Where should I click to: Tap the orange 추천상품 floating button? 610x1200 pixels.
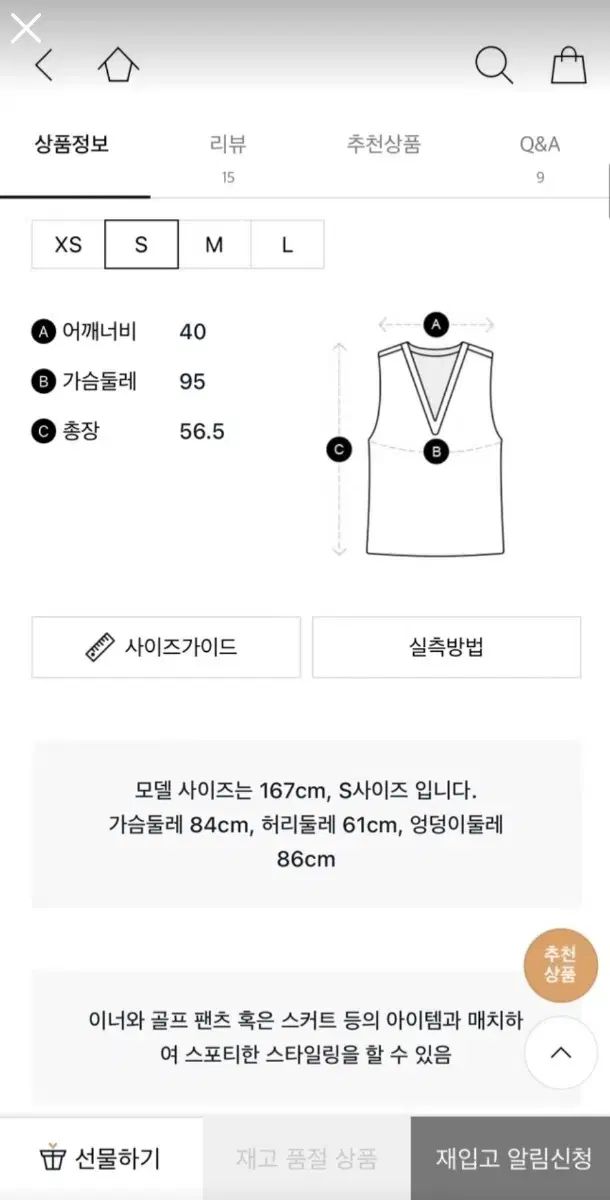click(560, 965)
